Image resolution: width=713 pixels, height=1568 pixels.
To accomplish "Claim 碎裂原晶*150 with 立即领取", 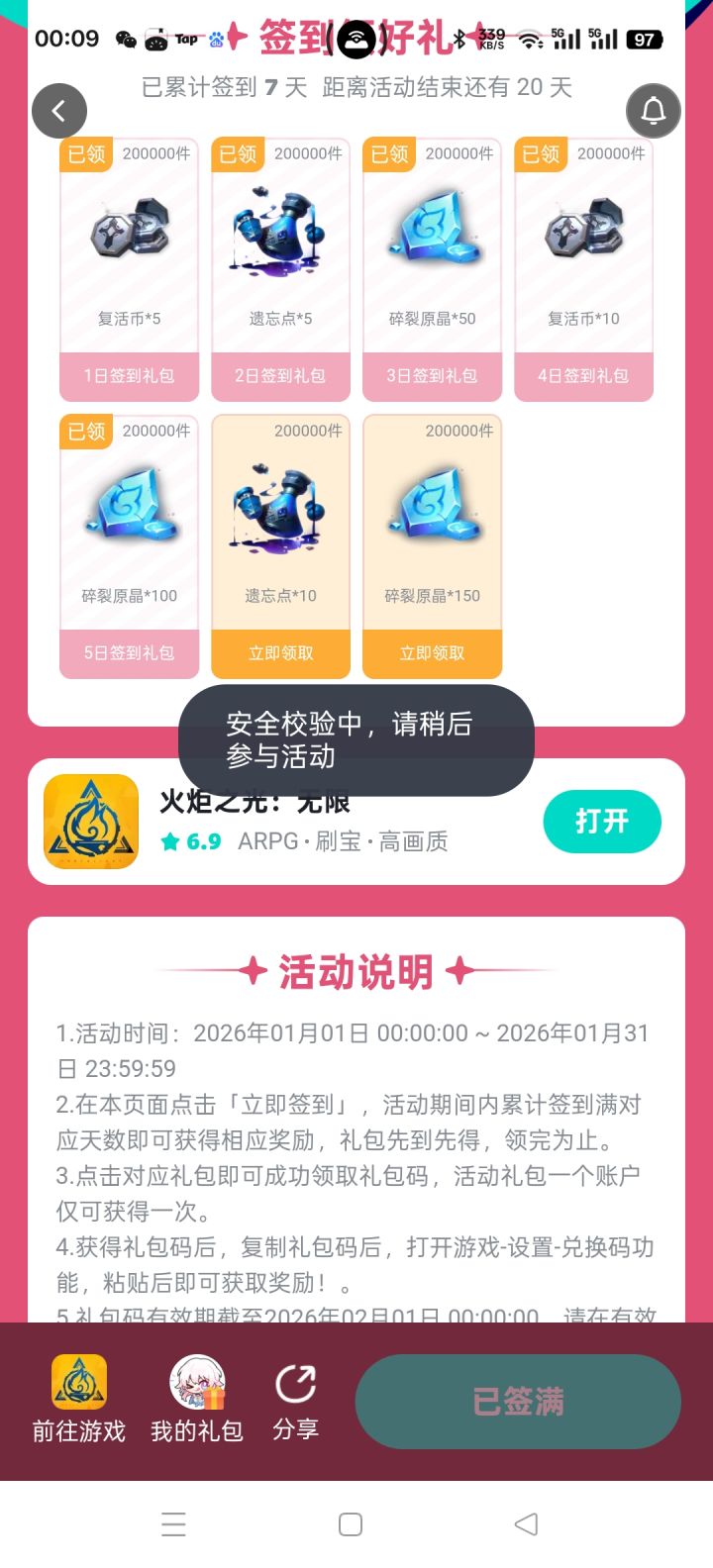I will pos(432,653).
